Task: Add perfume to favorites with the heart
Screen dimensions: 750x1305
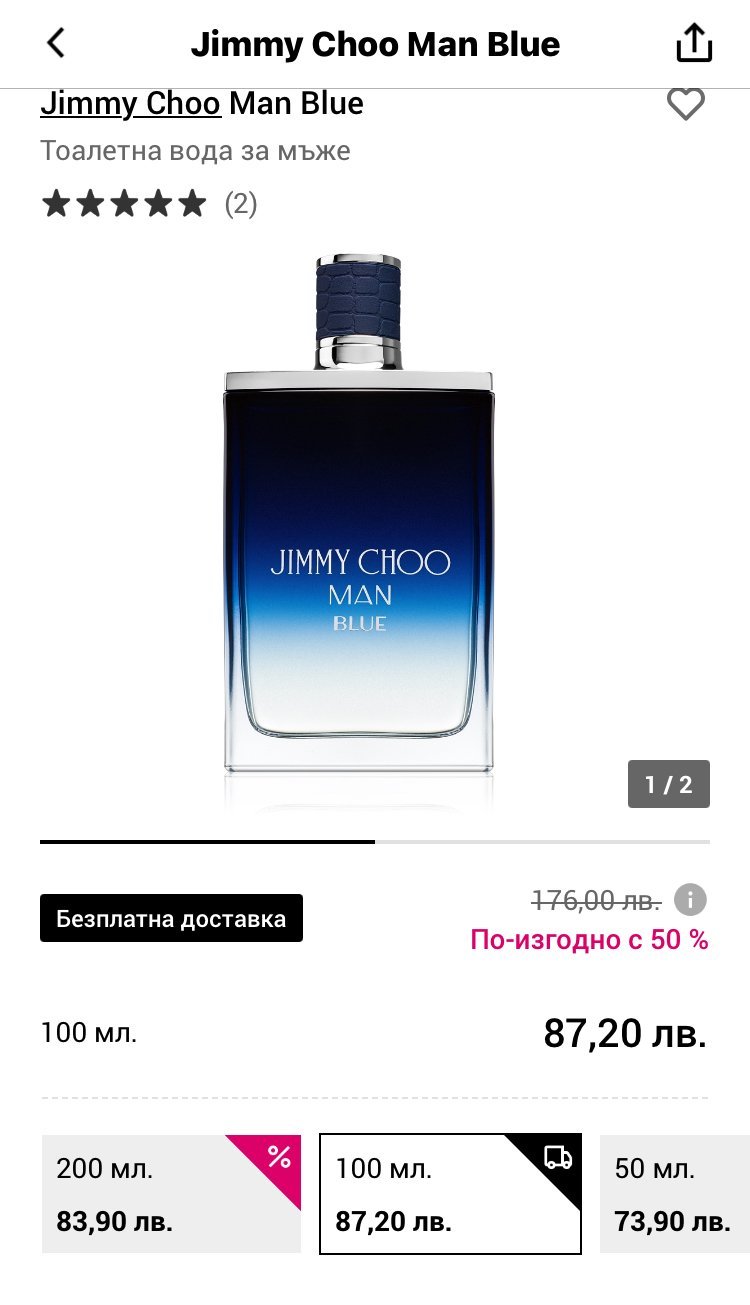Action: pos(686,104)
